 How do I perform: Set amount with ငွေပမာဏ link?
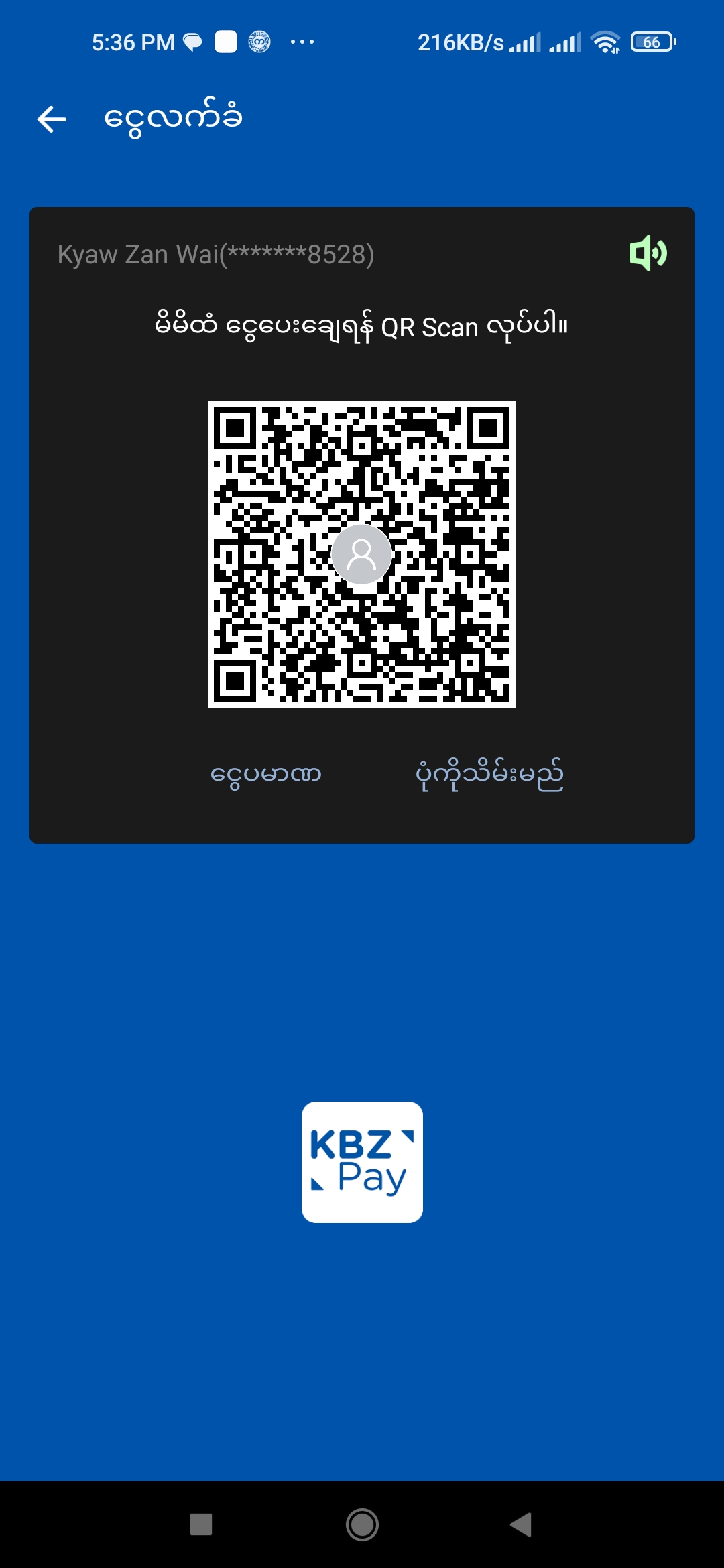(x=266, y=775)
